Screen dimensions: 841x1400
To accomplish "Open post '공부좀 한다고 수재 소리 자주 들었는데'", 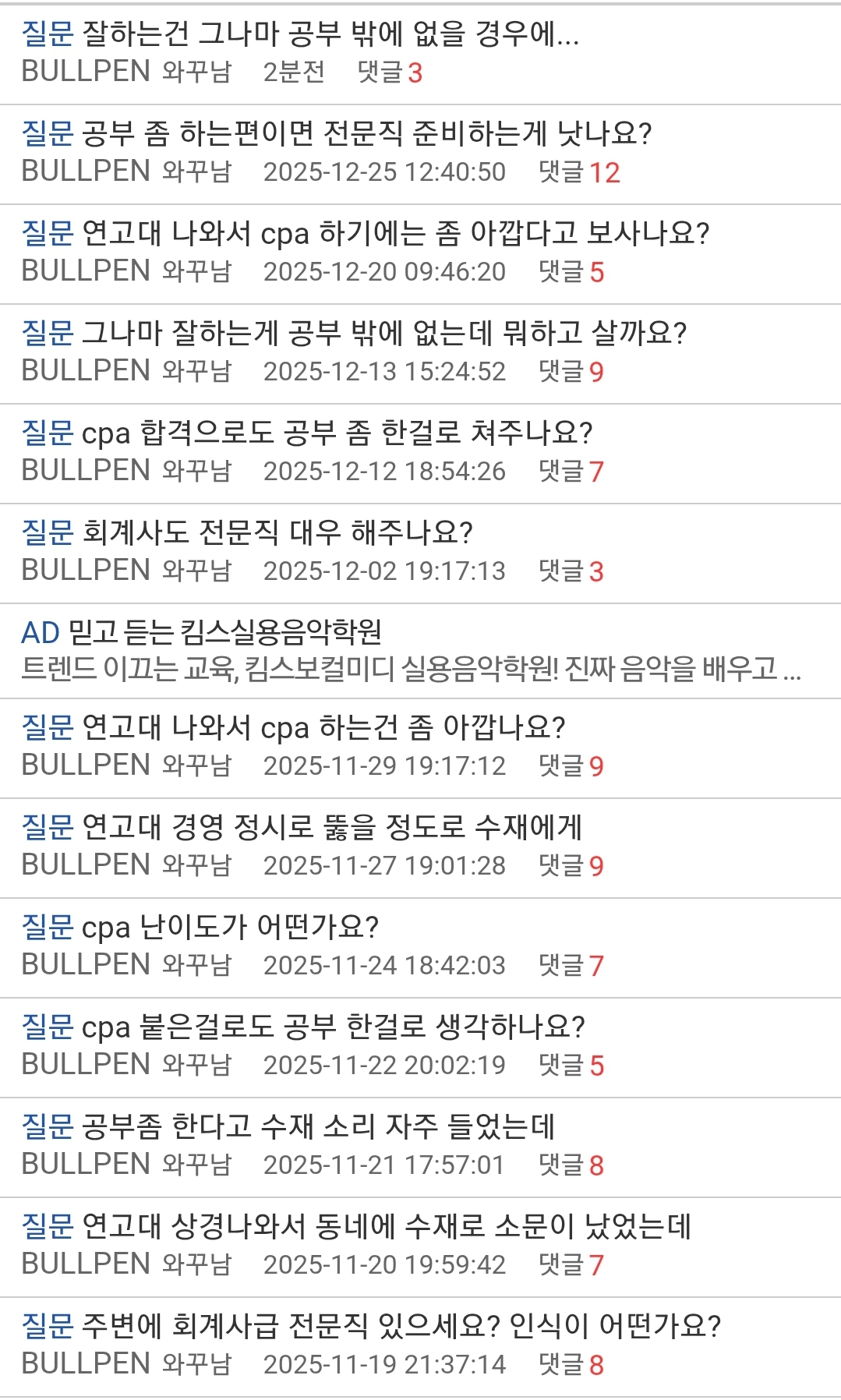I will point(317,1126).
